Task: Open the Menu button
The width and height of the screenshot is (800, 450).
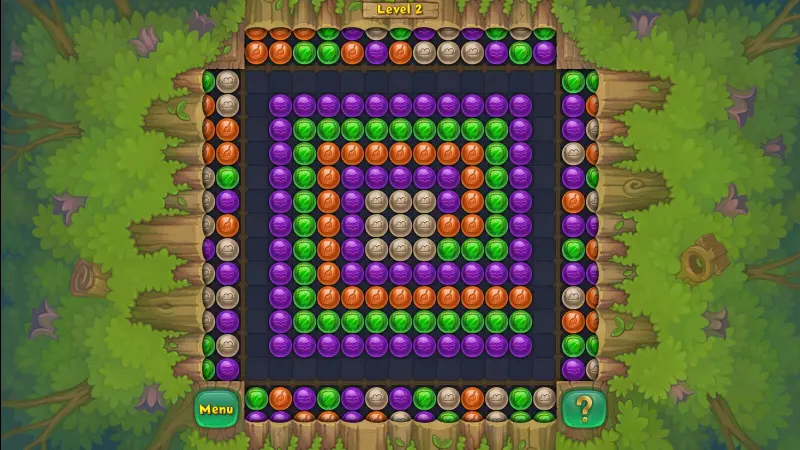Action: click(216, 408)
